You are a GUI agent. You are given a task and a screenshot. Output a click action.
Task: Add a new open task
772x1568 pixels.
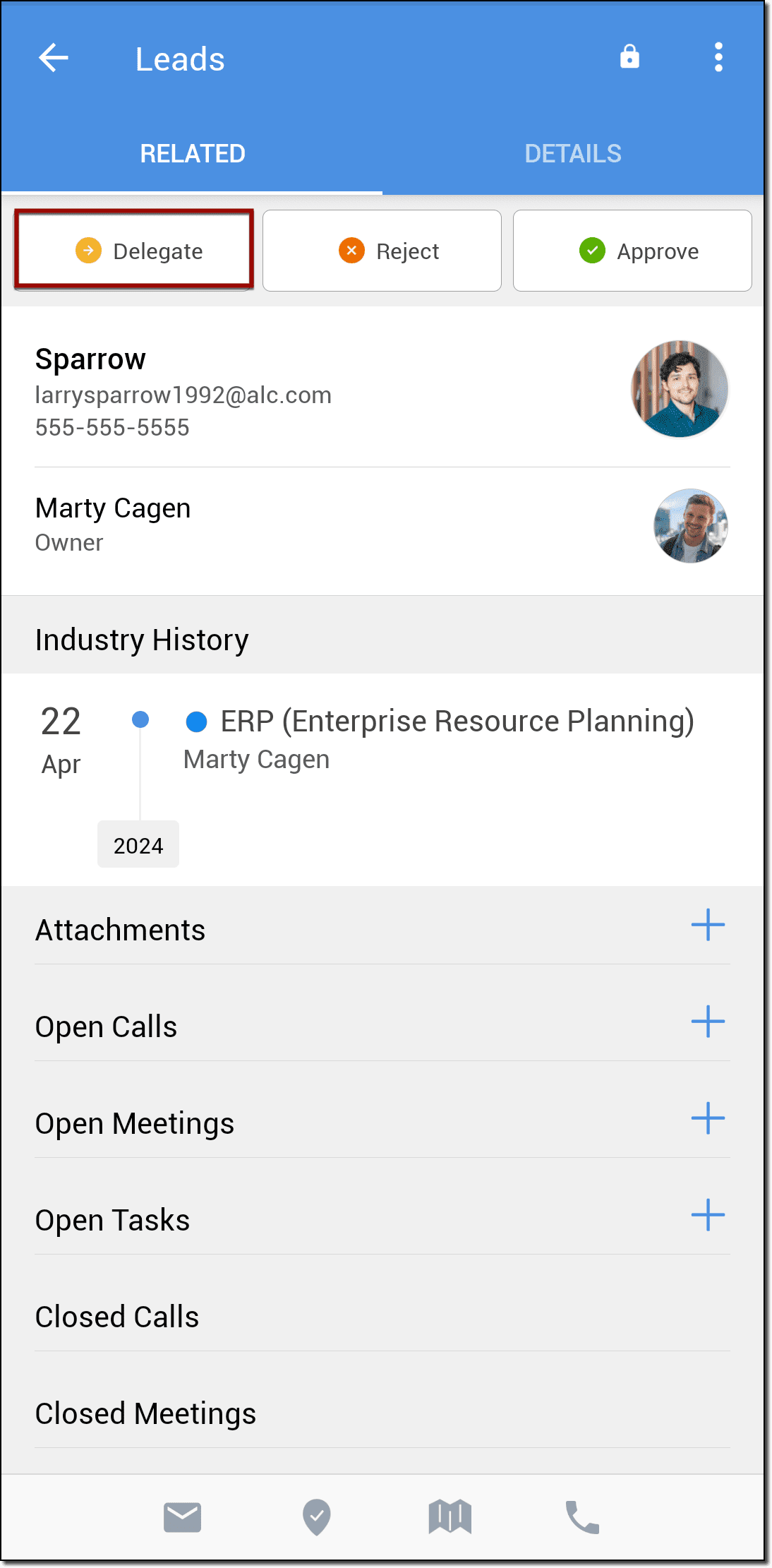[x=708, y=1216]
